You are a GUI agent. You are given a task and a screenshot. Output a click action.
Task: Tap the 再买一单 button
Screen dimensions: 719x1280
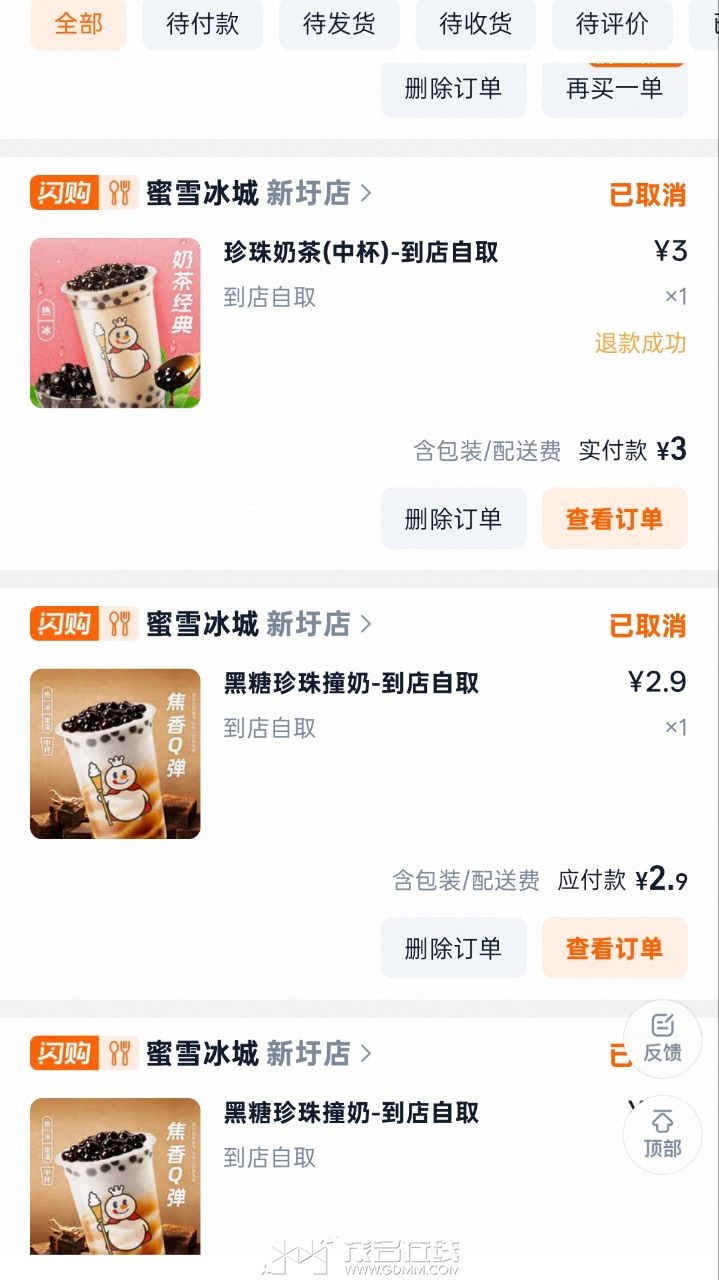pyautogui.click(x=614, y=88)
